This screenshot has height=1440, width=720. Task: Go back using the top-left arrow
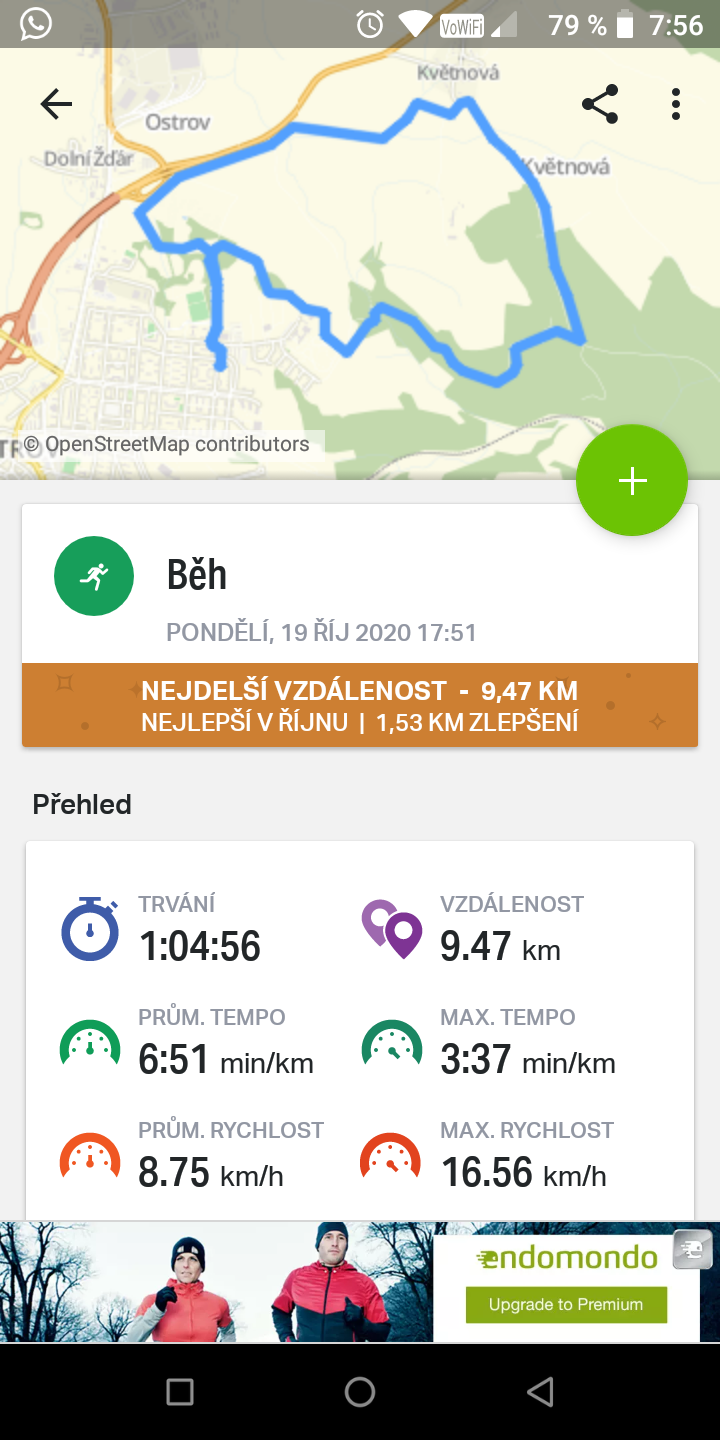(x=56, y=104)
